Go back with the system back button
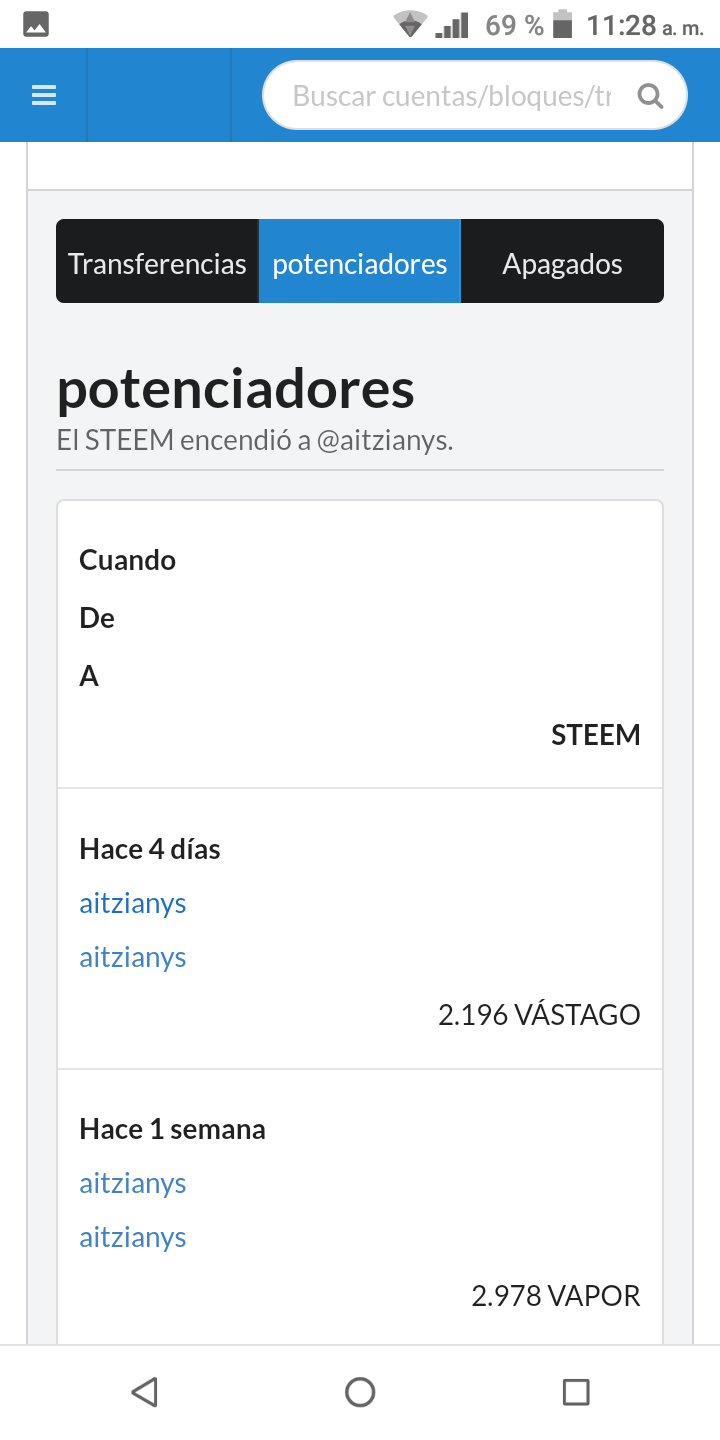The width and height of the screenshot is (720, 1440). tap(145, 1392)
